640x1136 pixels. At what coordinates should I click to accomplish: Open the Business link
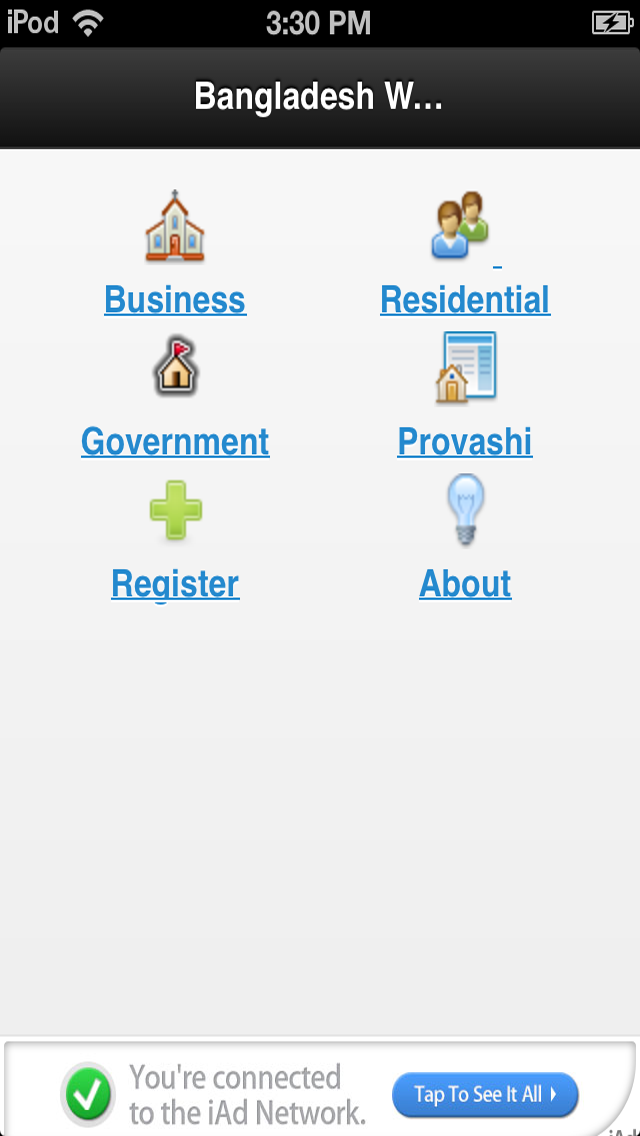(175, 299)
